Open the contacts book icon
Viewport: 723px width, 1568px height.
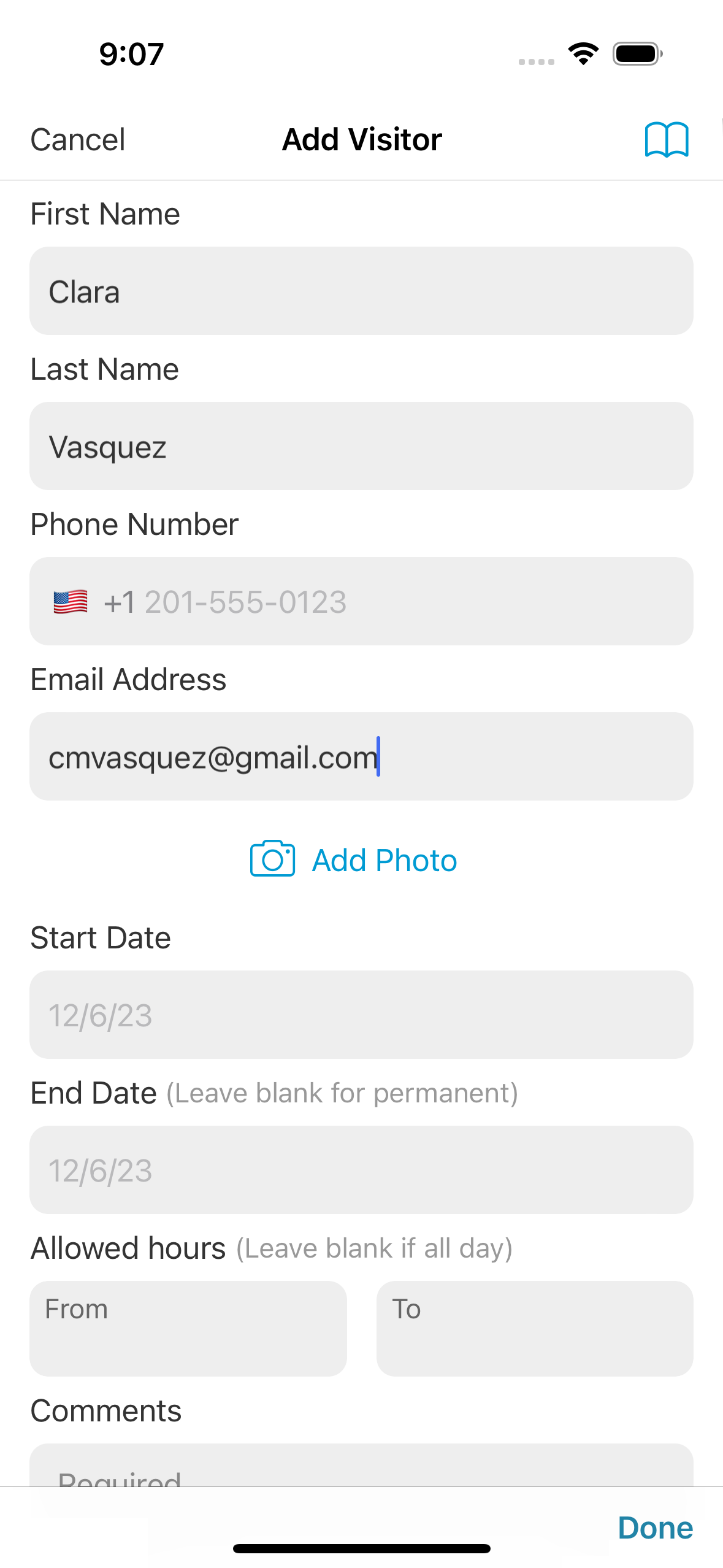[667, 140]
